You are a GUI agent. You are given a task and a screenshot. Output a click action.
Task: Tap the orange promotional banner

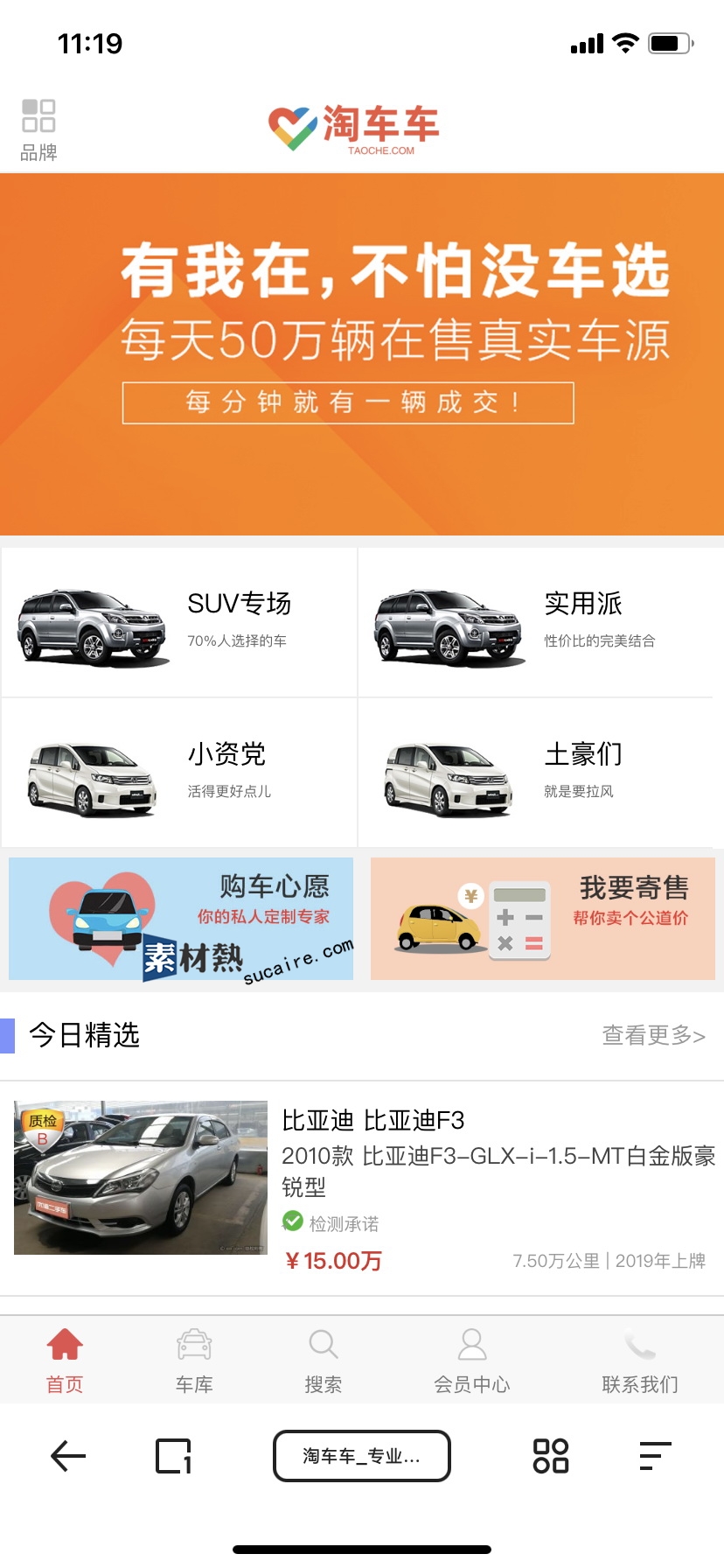(362, 354)
